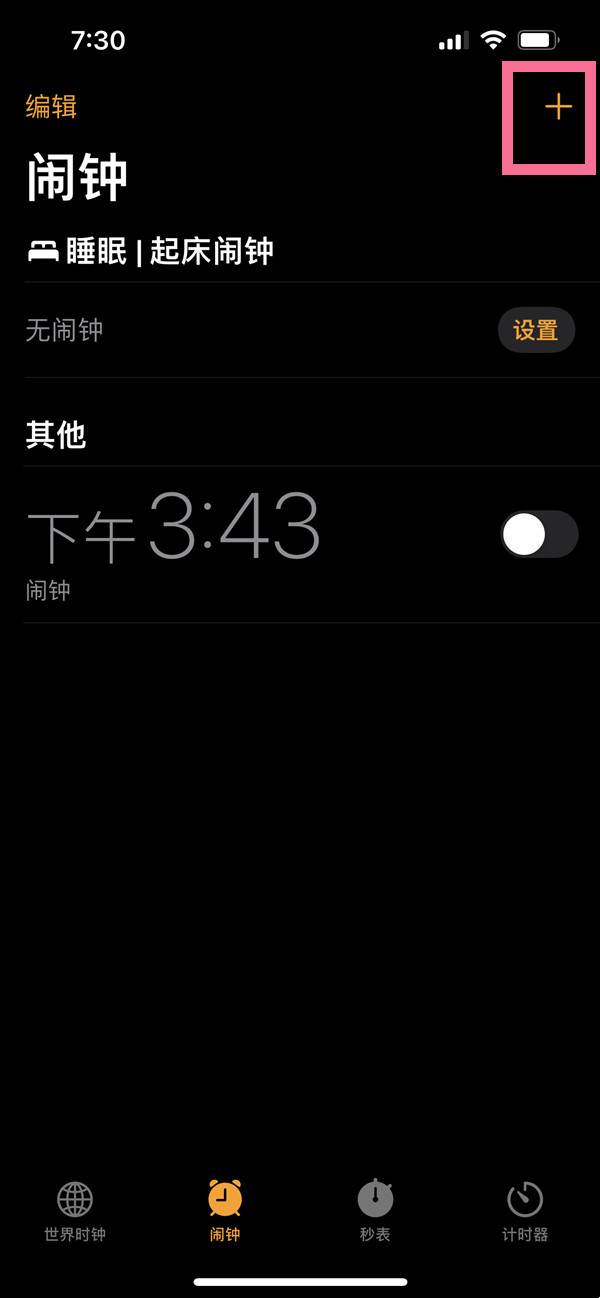Add a new alarm with the plus icon
The image size is (600, 1298).
[x=558, y=107]
